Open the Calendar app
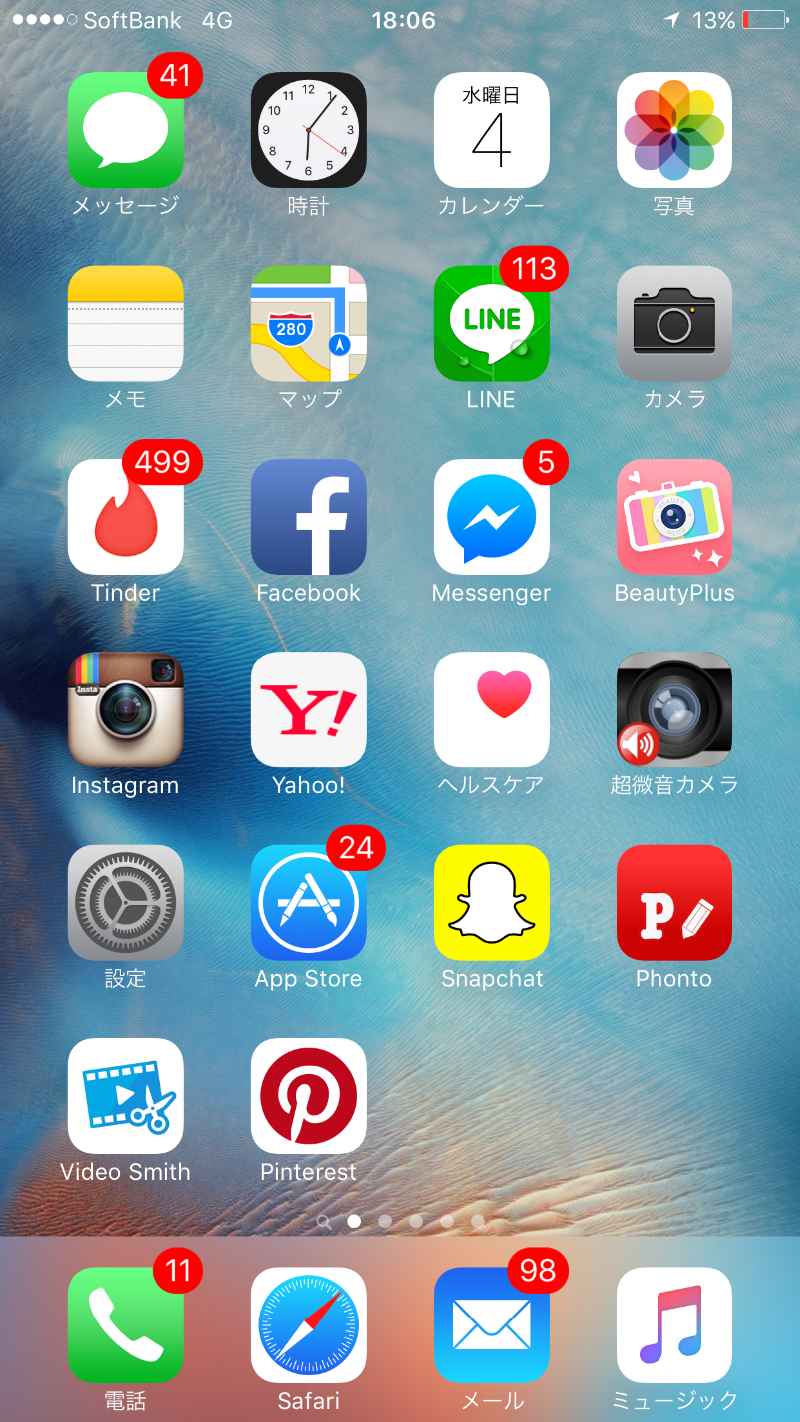The width and height of the screenshot is (800, 1422). 491,130
